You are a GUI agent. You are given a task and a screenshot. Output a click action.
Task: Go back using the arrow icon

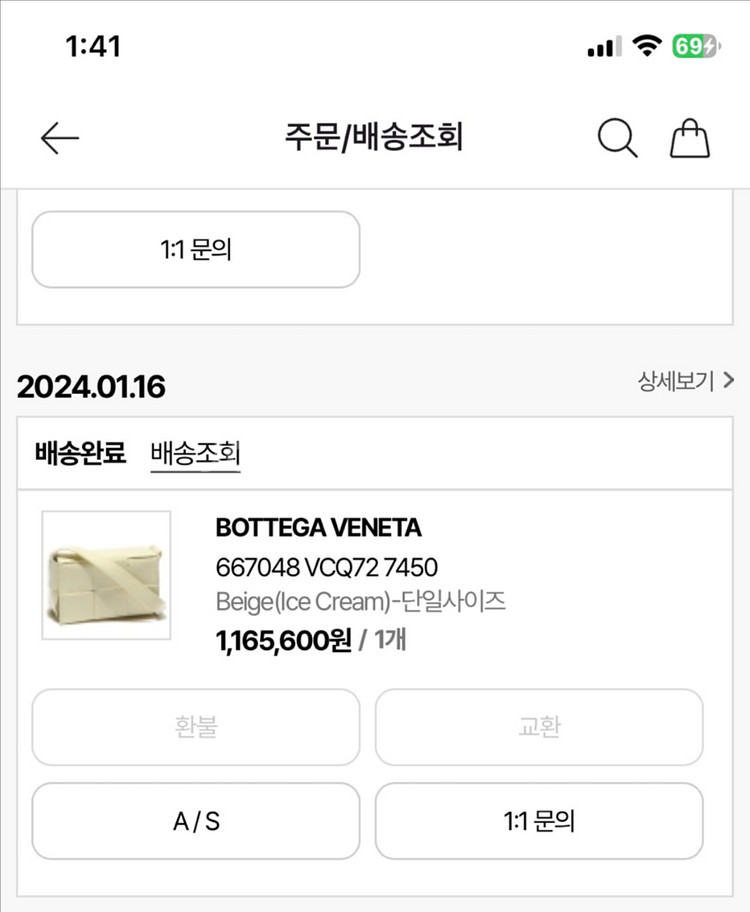pyautogui.click(x=59, y=139)
